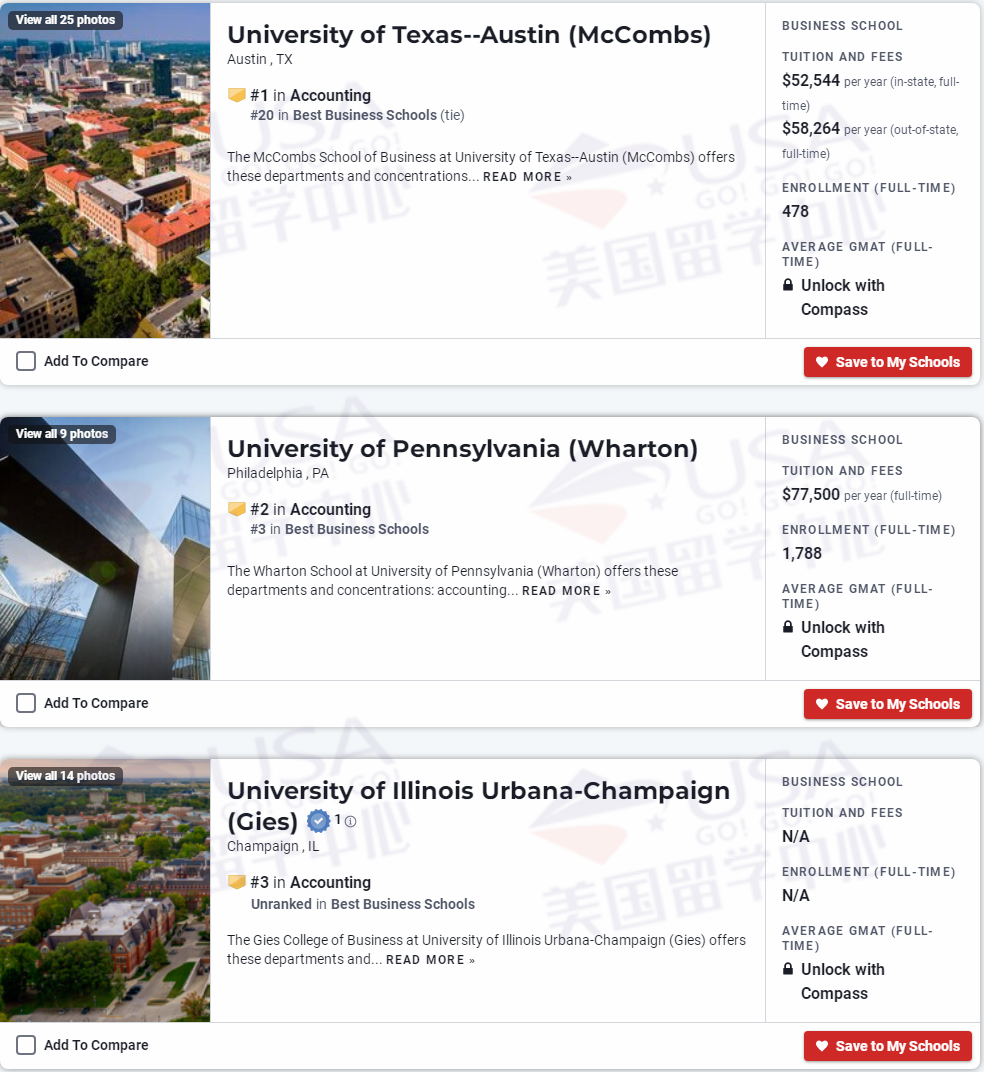Screen dimensions: 984x1072
Task: Read more about Gies College of Business
Action: click(x=430, y=960)
